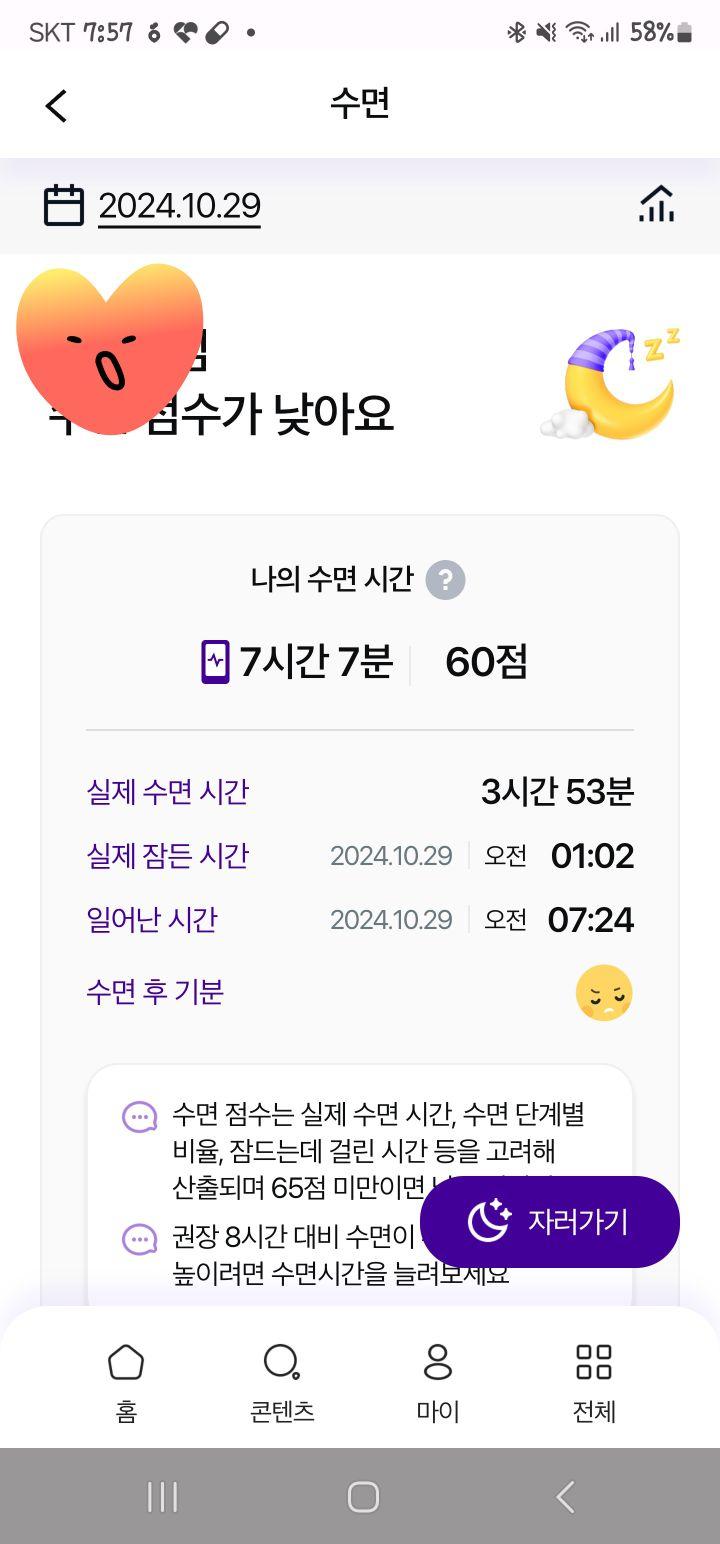Image resolution: width=720 pixels, height=1544 pixels.
Task: Open the 전체 menu tab
Action: click(x=594, y=1382)
